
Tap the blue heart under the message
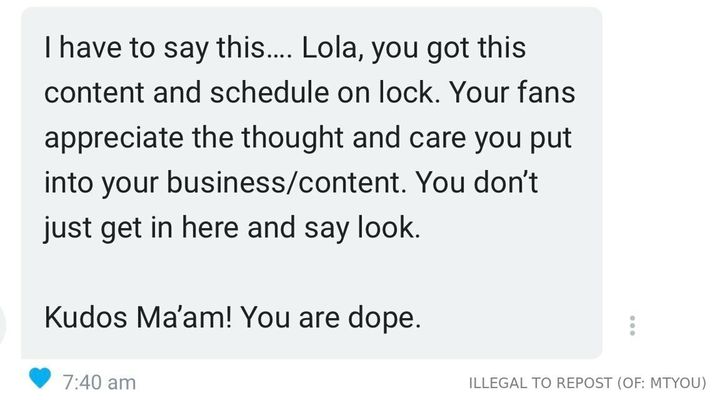click(x=39, y=380)
